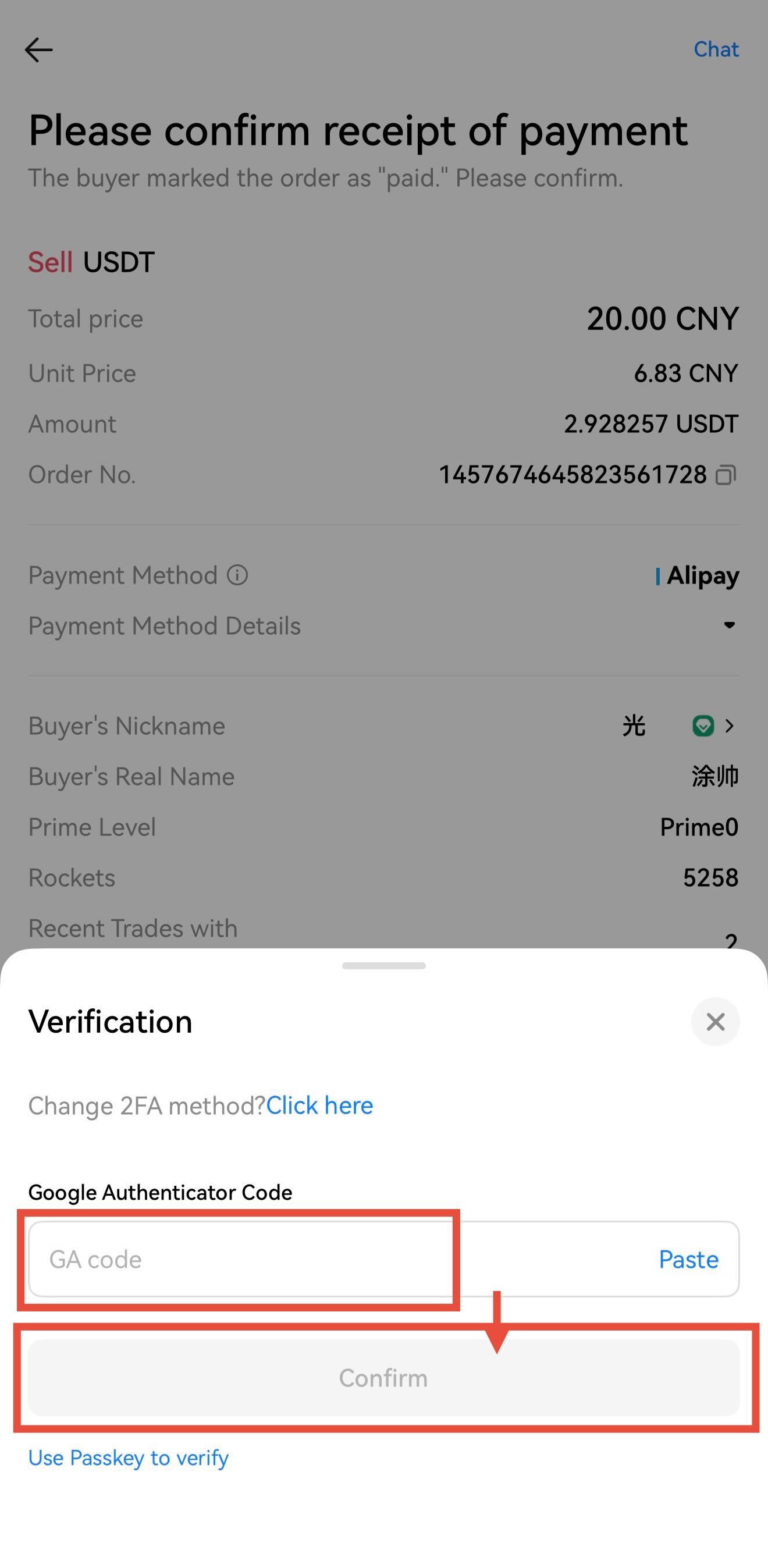Go back with the arrow icon

pyautogui.click(x=39, y=50)
